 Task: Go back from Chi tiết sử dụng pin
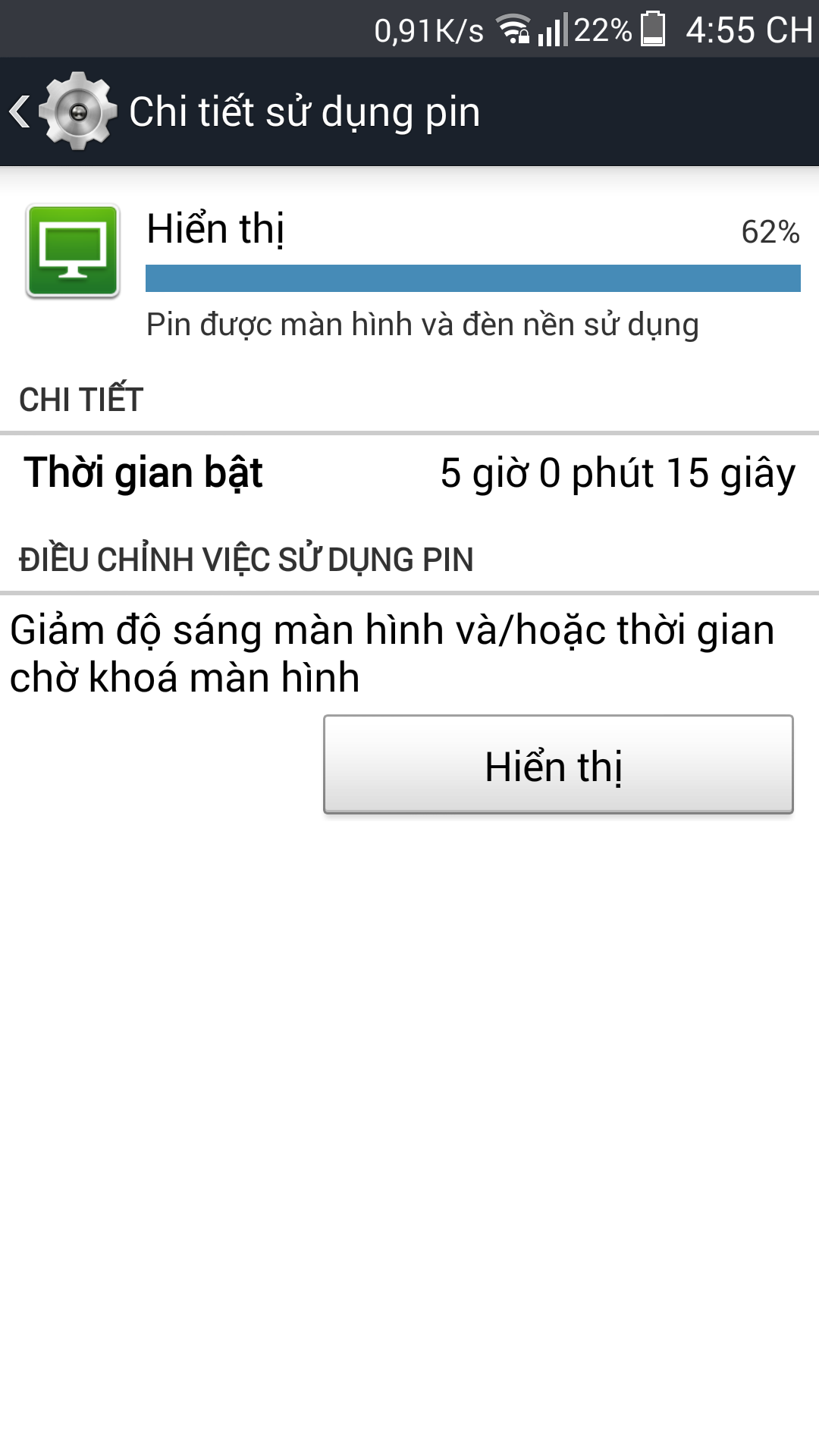point(61,111)
